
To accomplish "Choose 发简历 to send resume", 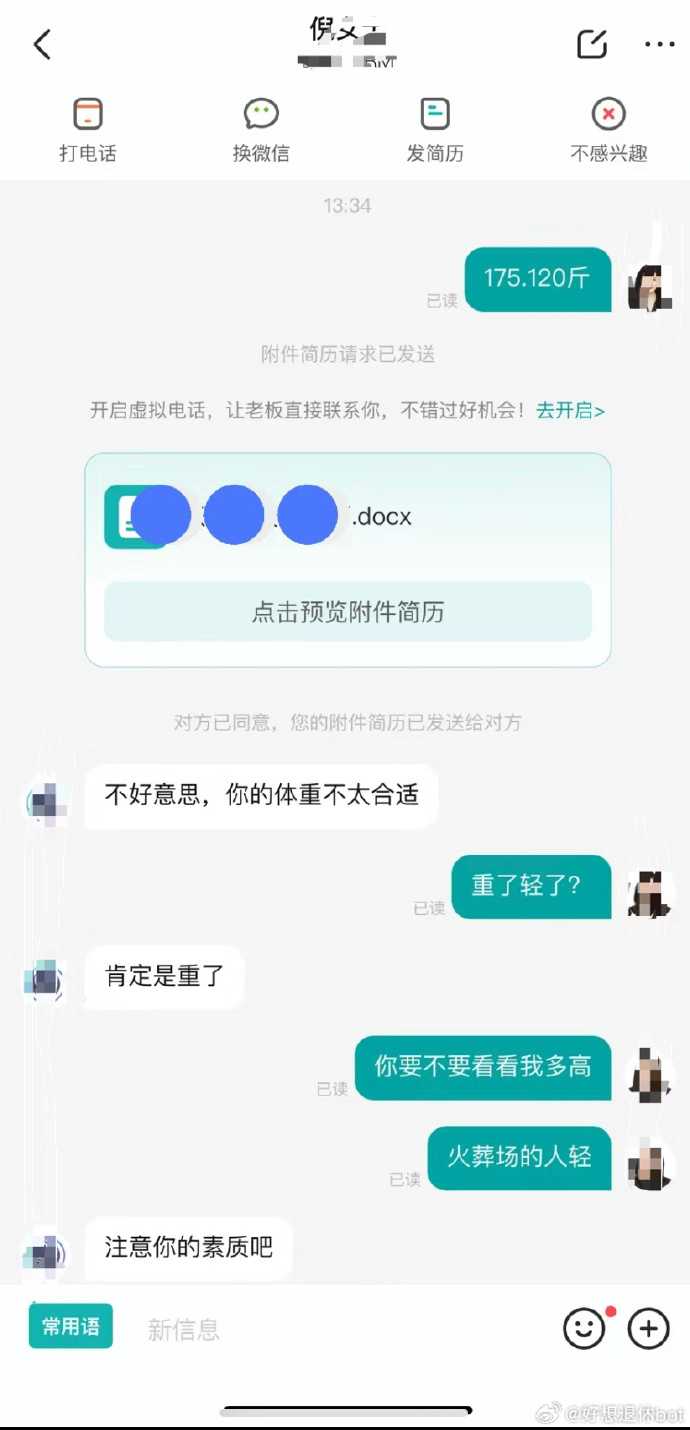I will click(435, 130).
